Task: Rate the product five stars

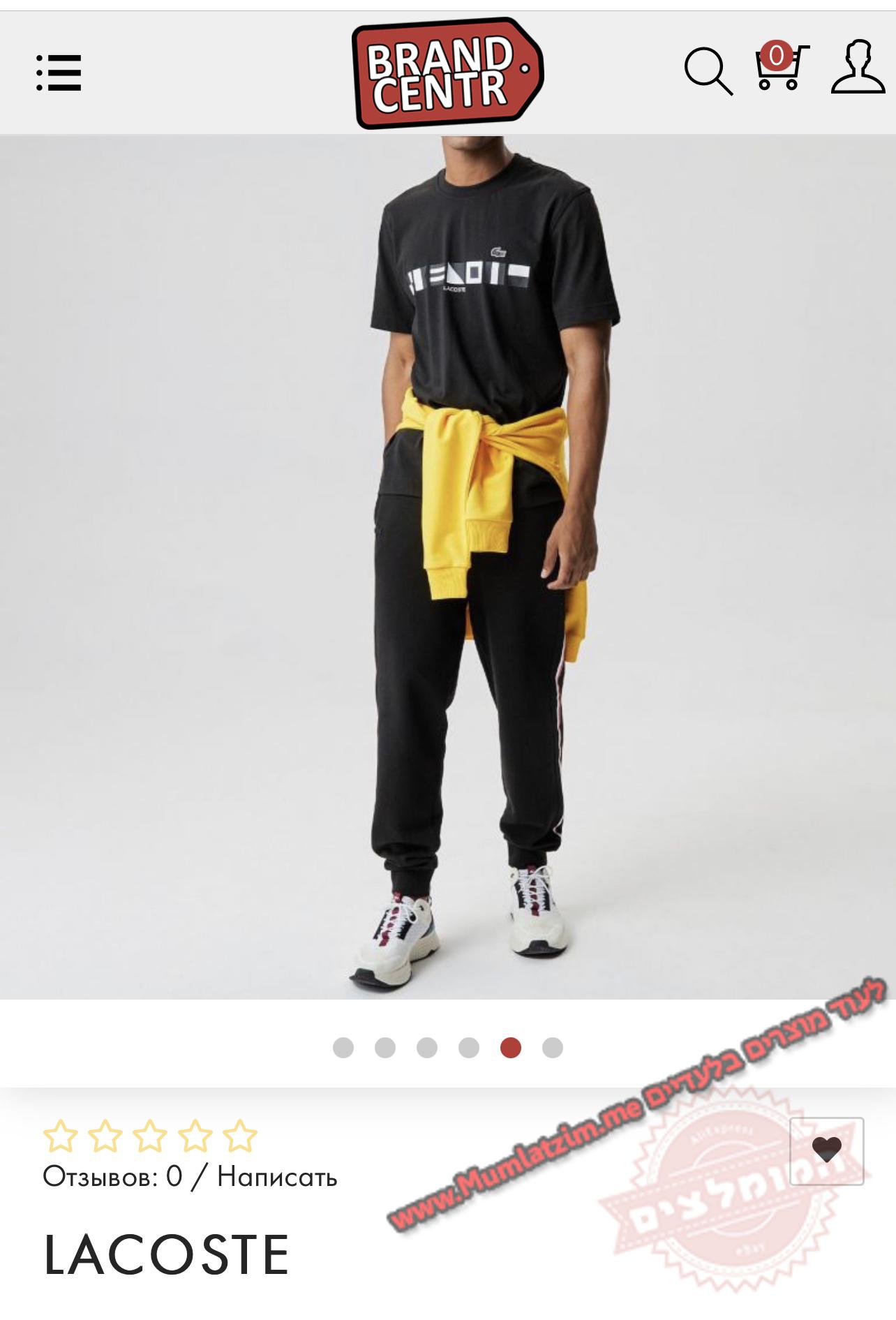Action: click(x=240, y=1136)
